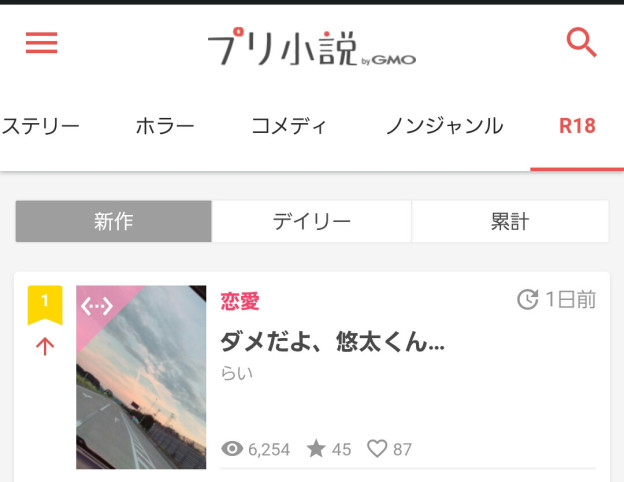The image size is (624, 482).
Task: Switch to the ホラー genre tab
Action: click(164, 127)
